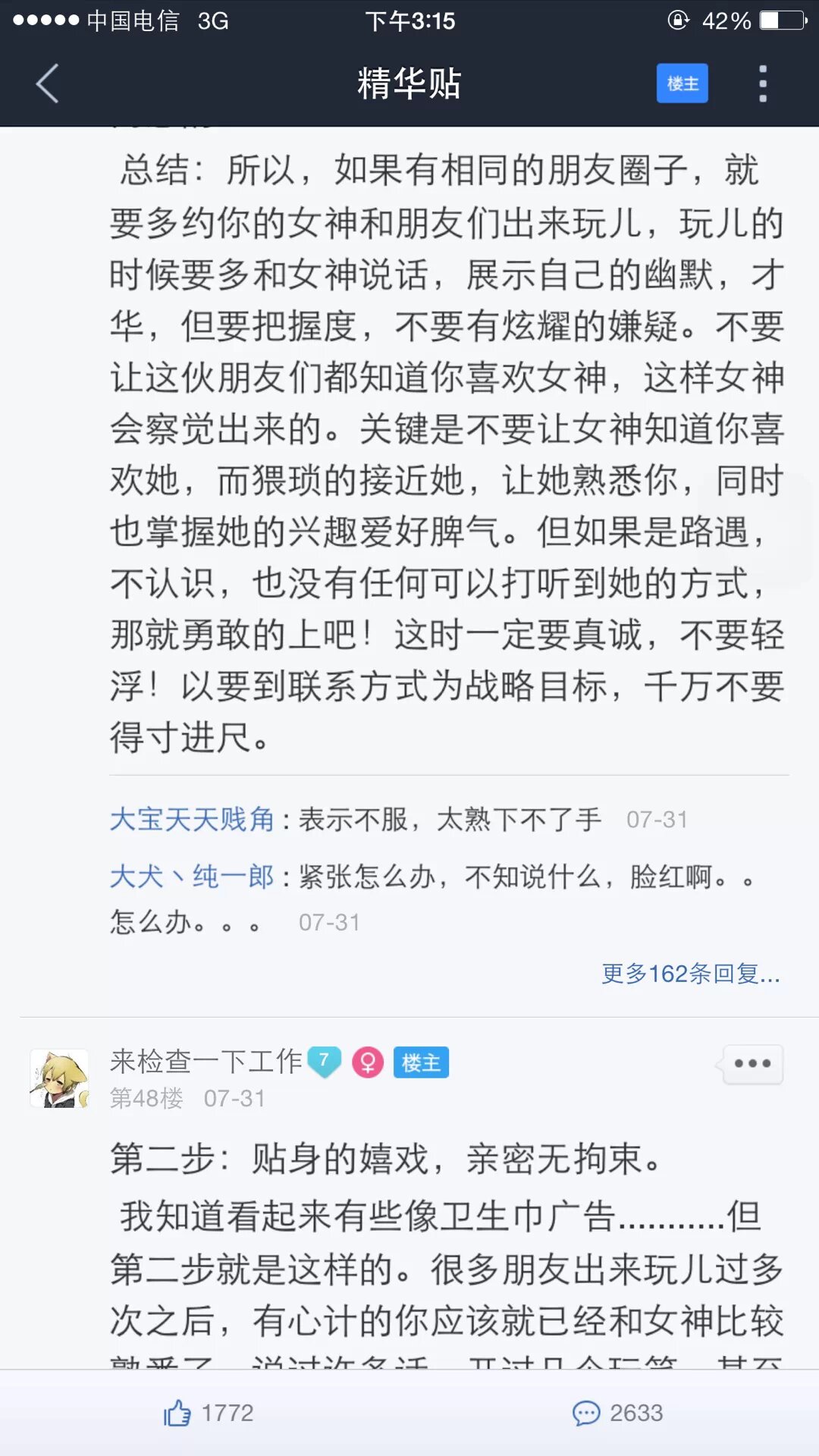Go back using the top-left arrow

pyautogui.click(x=47, y=83)
